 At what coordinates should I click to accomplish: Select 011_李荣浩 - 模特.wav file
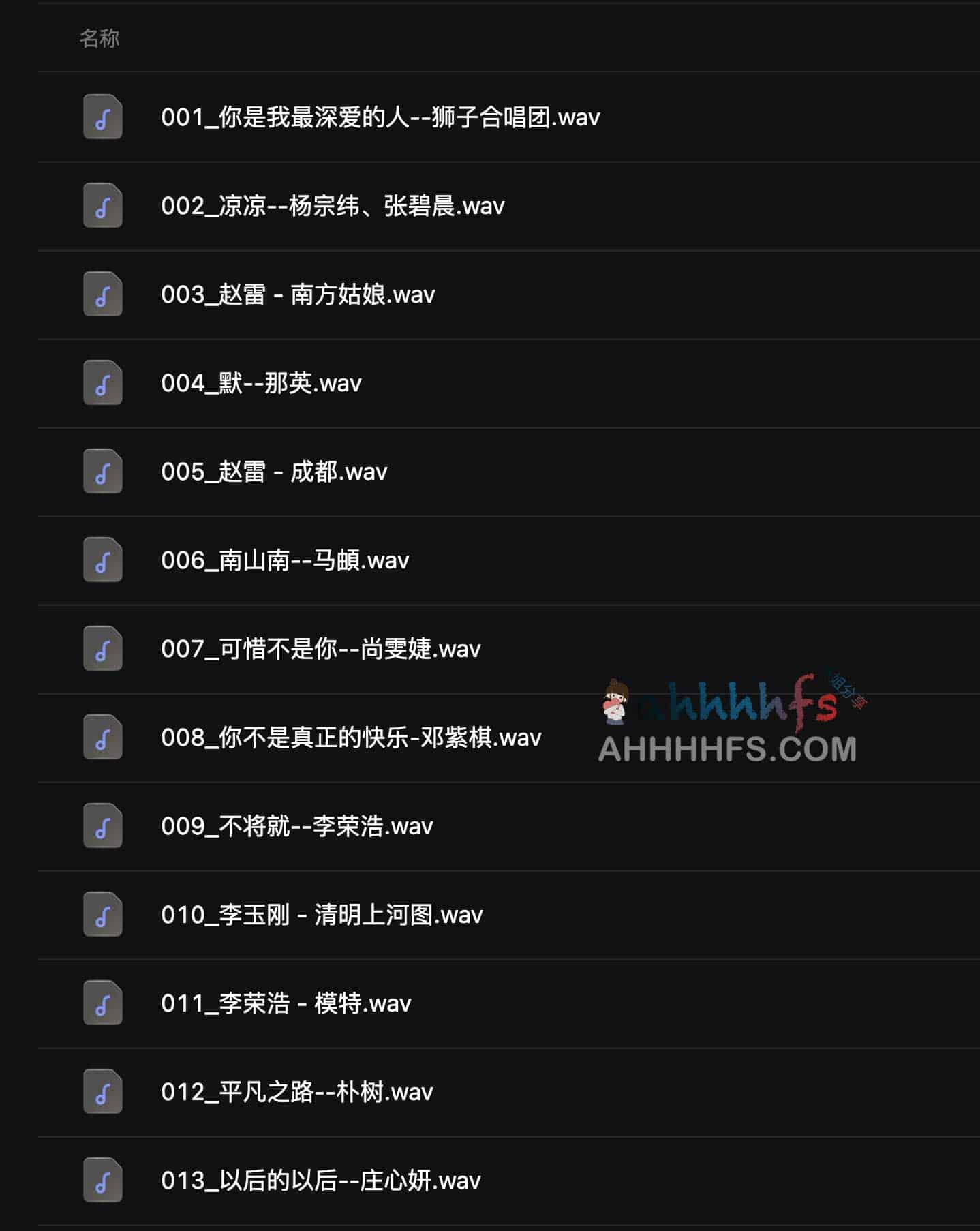(x=286, y=1003)
